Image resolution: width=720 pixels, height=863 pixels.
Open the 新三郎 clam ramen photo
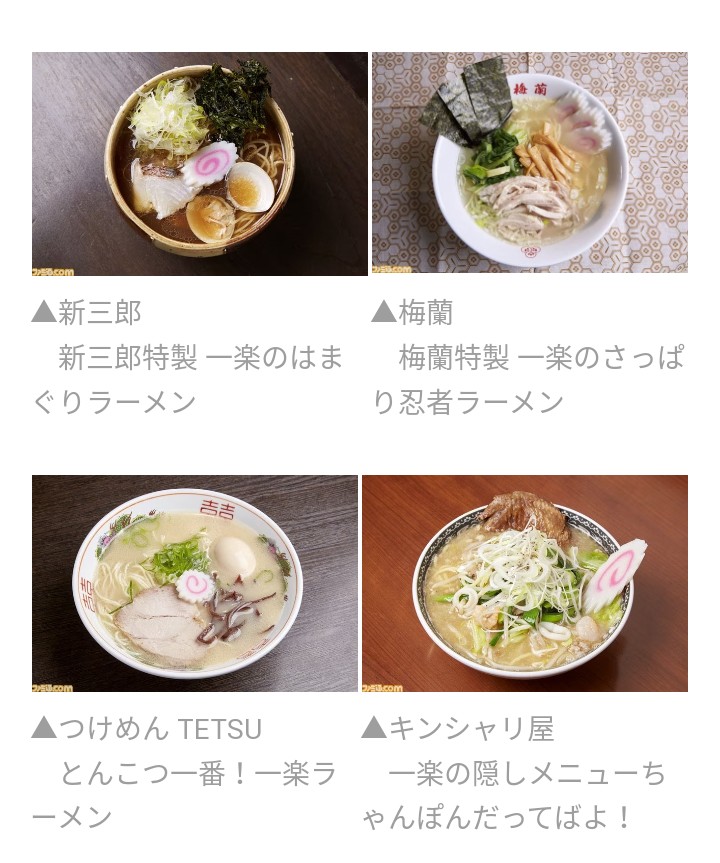[199, 163]
